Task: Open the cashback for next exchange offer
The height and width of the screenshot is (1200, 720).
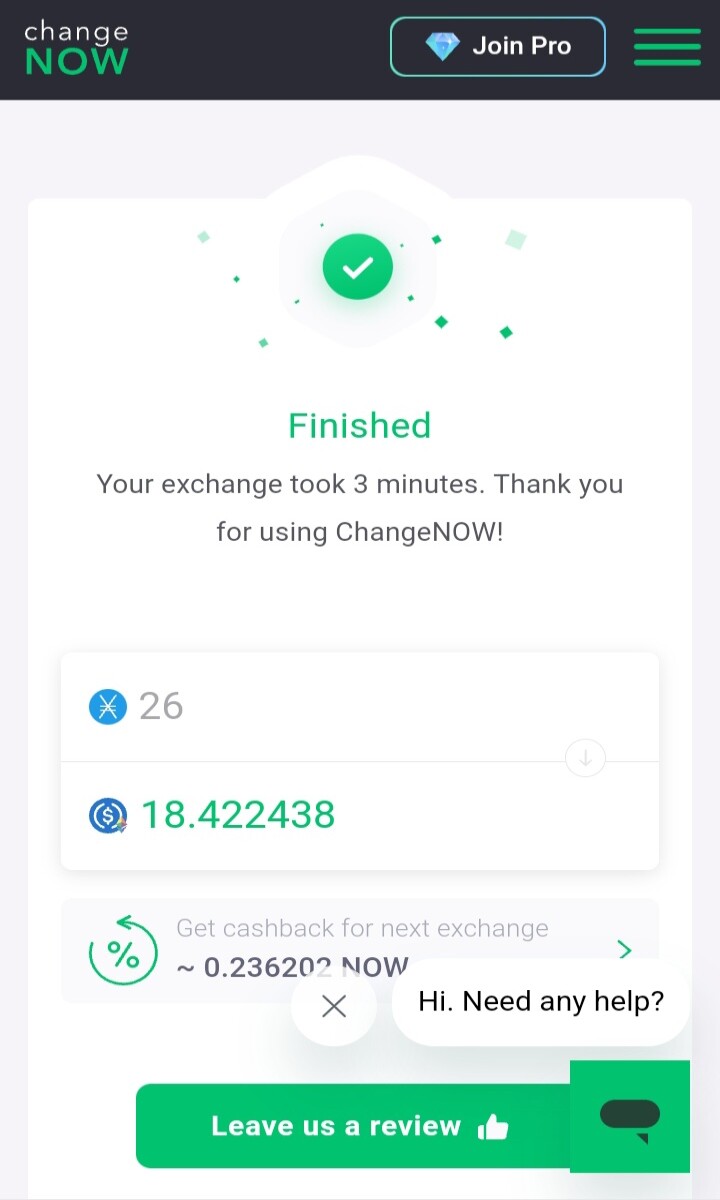Action: (360, 950)
